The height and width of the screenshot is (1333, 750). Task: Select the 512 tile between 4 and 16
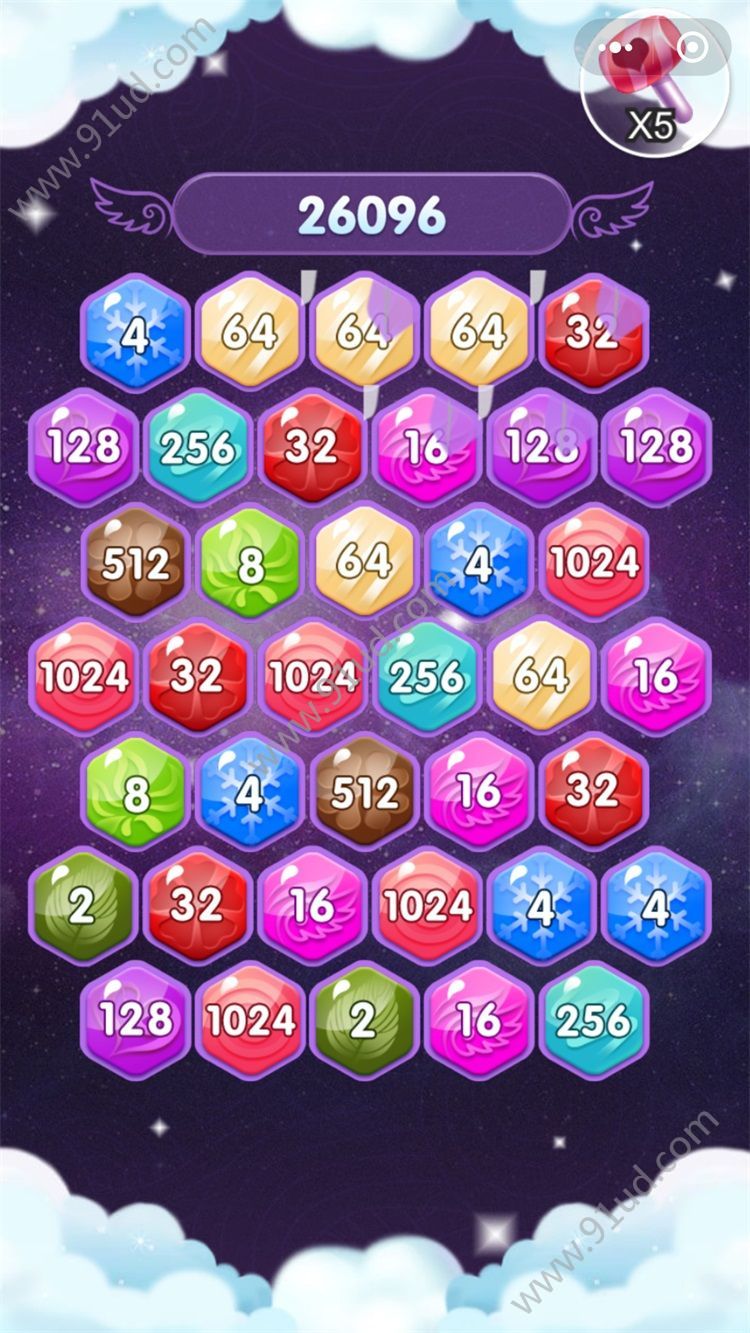point(364,792)
